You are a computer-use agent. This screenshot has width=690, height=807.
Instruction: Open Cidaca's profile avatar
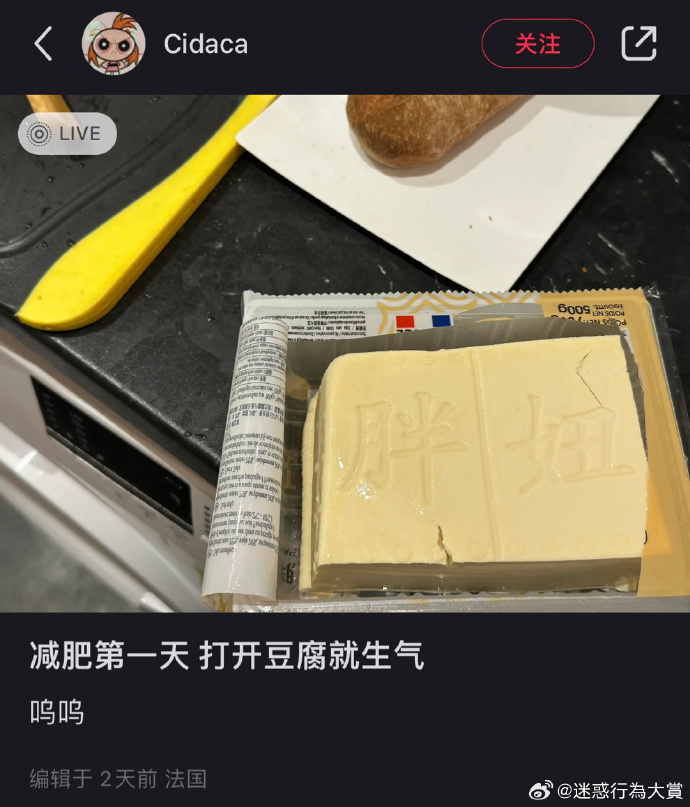(x=113, y=44)
